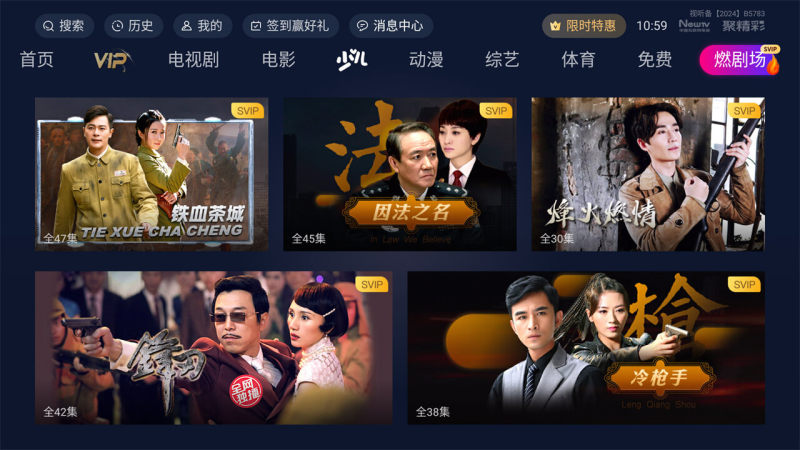Image resolution: width=800 pixels, height=450 pixels.
Task: Switch to the 电视剧 tab
Action: pos(193,60)
